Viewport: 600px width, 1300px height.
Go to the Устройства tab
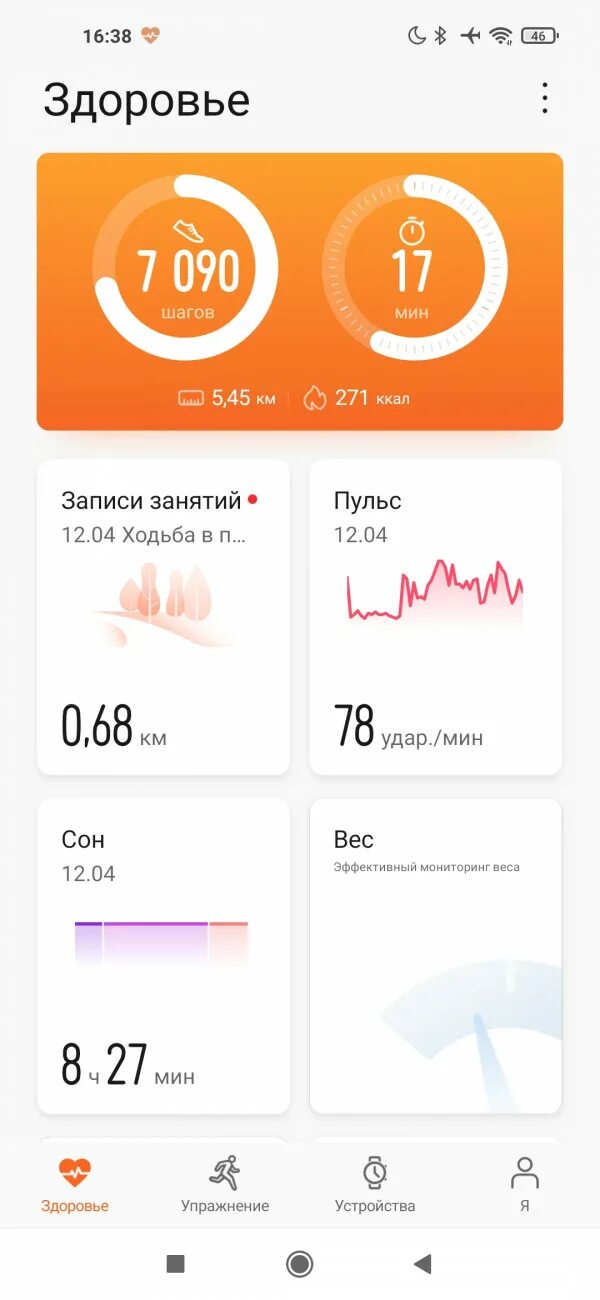(x=375, y=1185)
